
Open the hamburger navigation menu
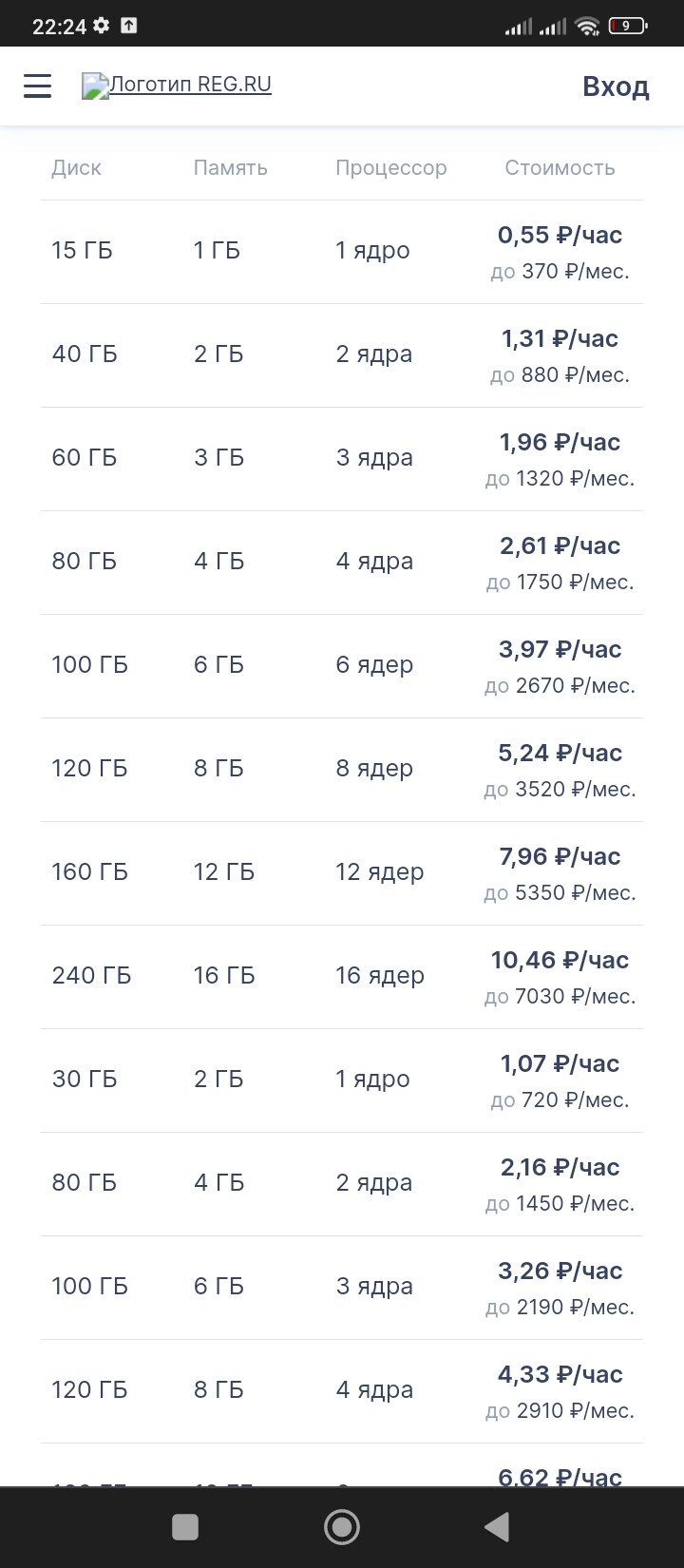[37, 86]
